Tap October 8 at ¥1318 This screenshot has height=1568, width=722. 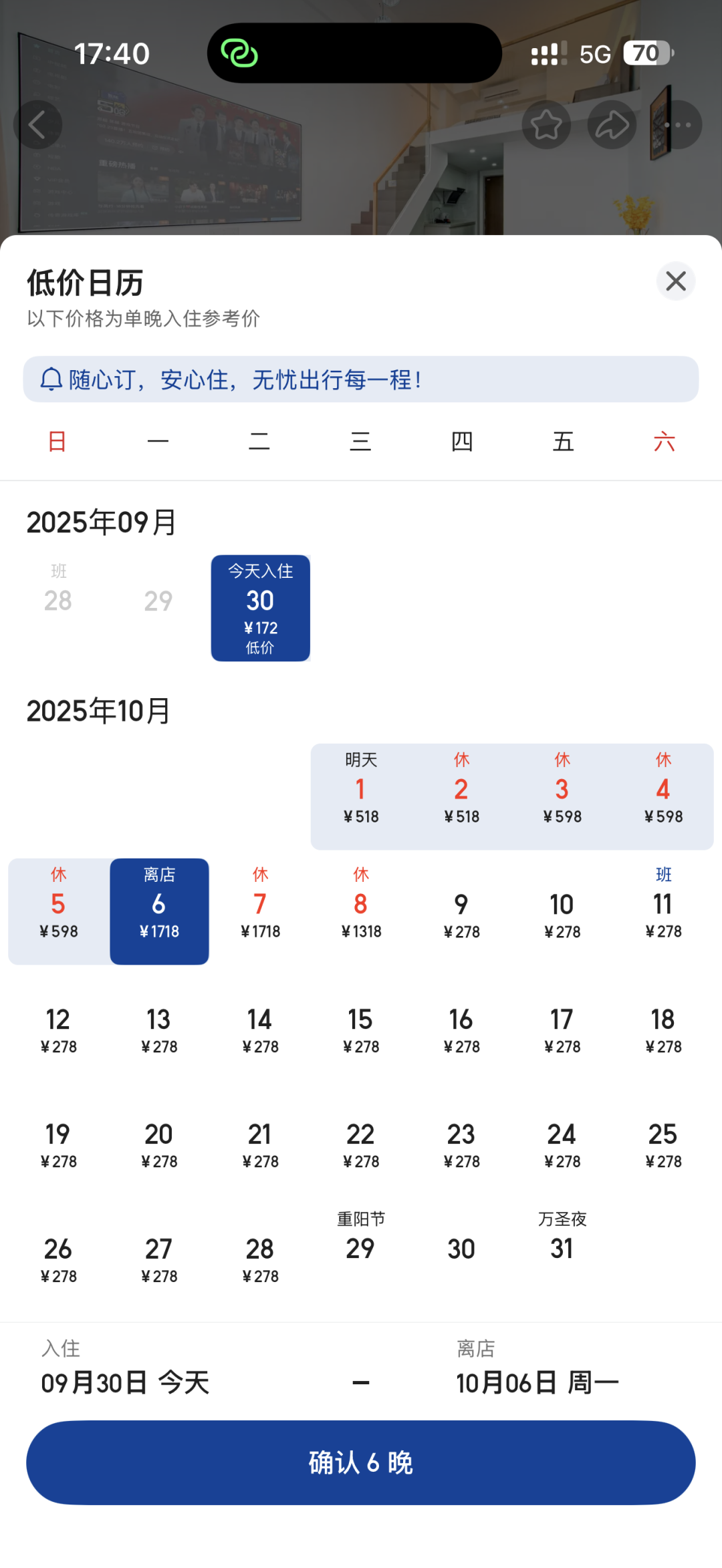[361, 911]
